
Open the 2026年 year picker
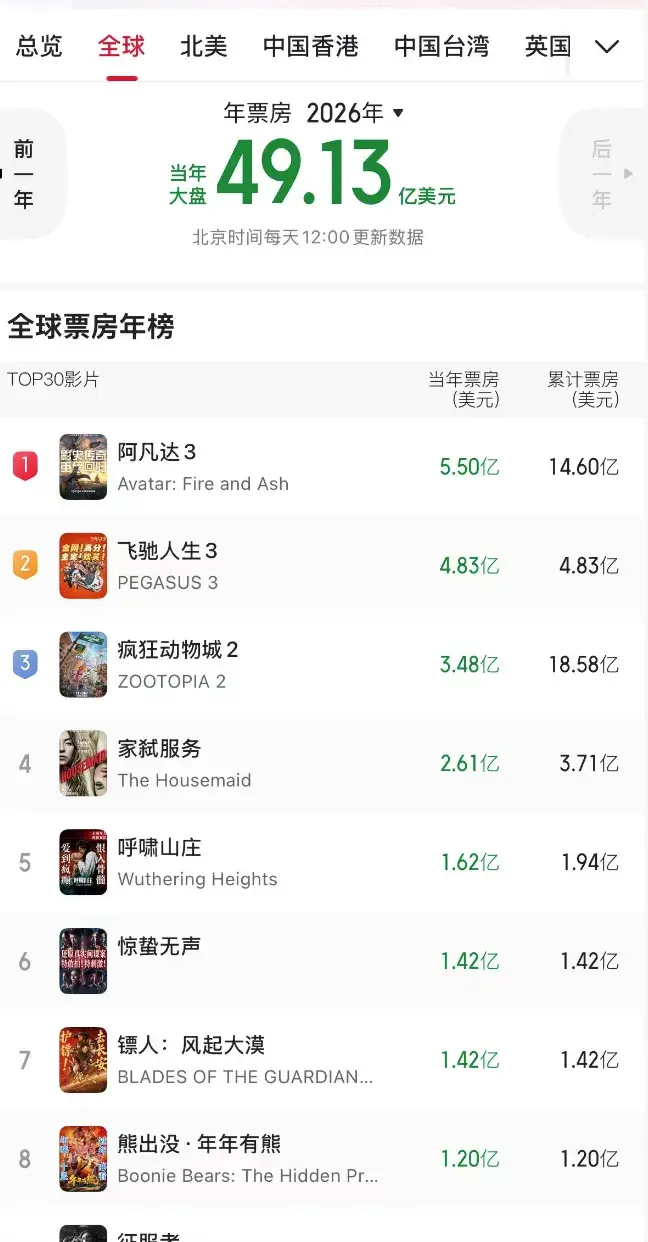tap(355, 113)
